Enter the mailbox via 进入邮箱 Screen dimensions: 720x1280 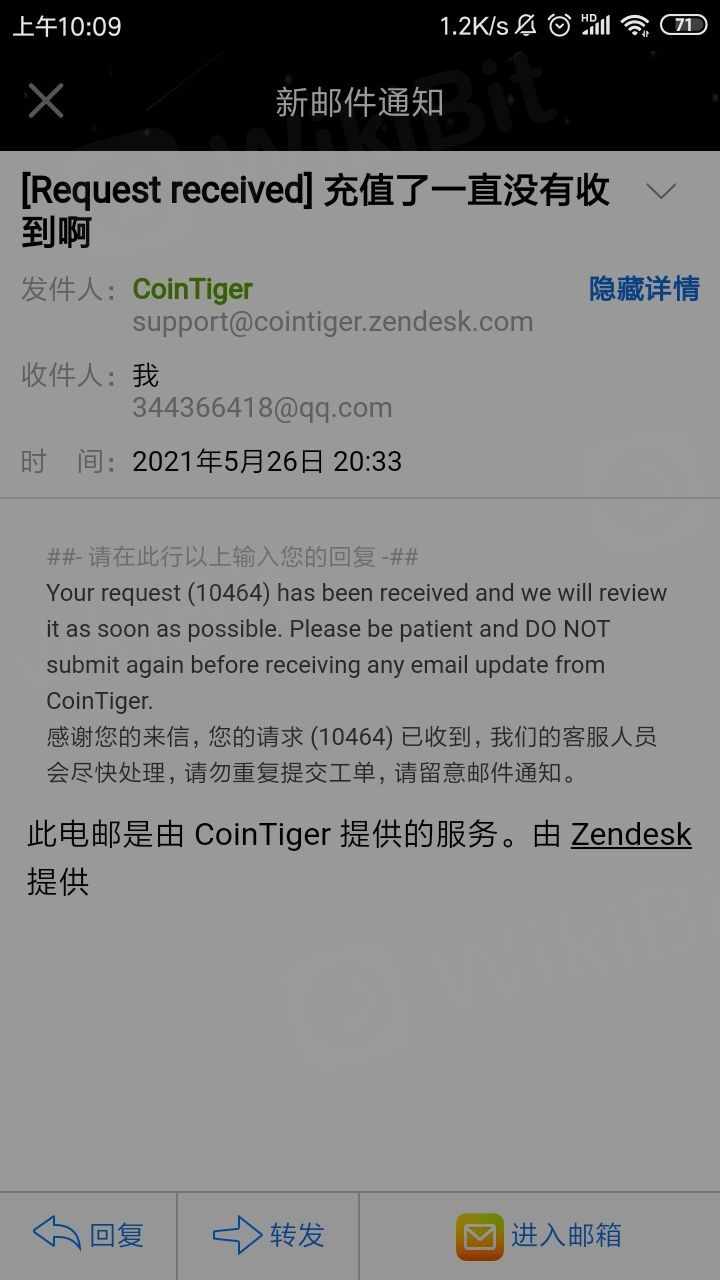(539, 1235)
